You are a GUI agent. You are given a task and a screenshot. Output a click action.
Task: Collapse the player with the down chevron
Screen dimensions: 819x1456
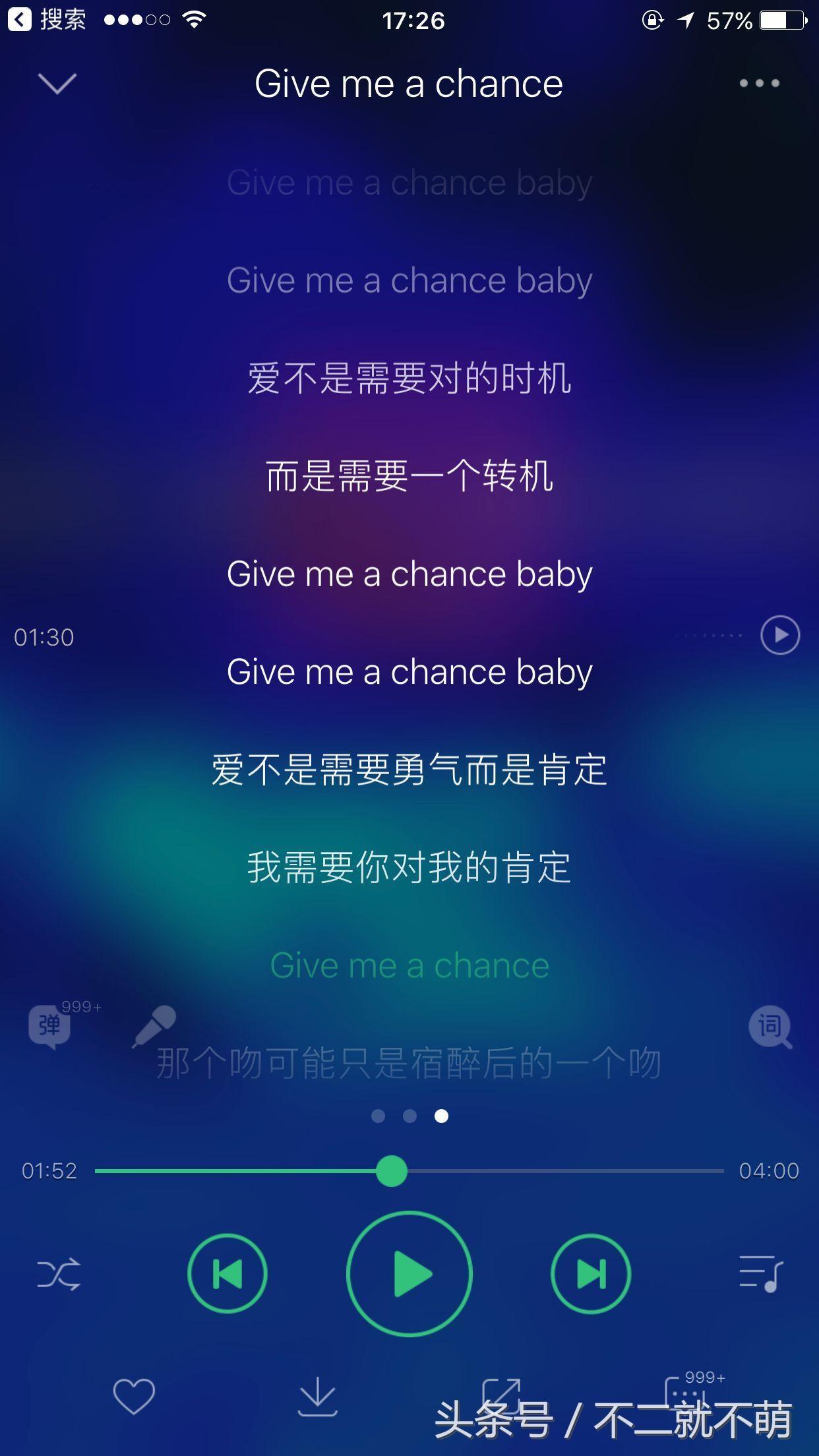pos(57,83)
